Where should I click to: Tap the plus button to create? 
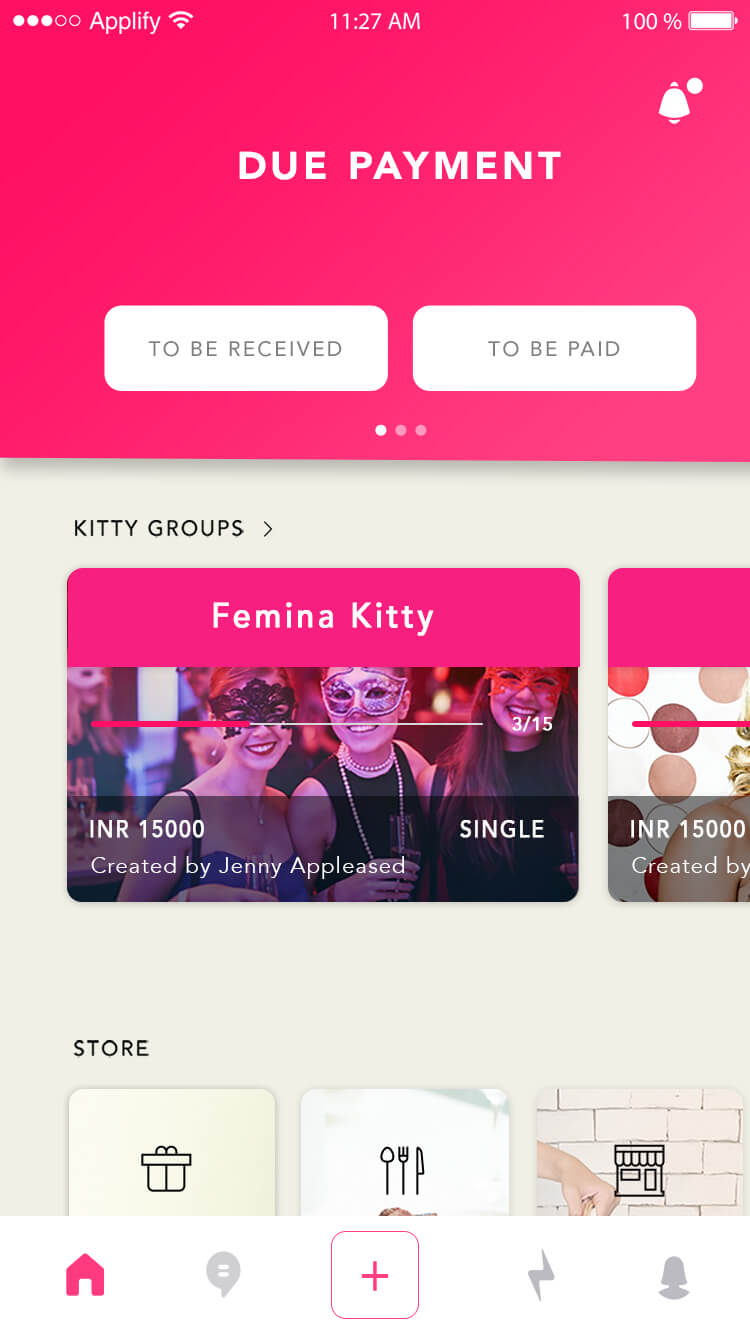pyautogui.click(x=375, y=1275)
